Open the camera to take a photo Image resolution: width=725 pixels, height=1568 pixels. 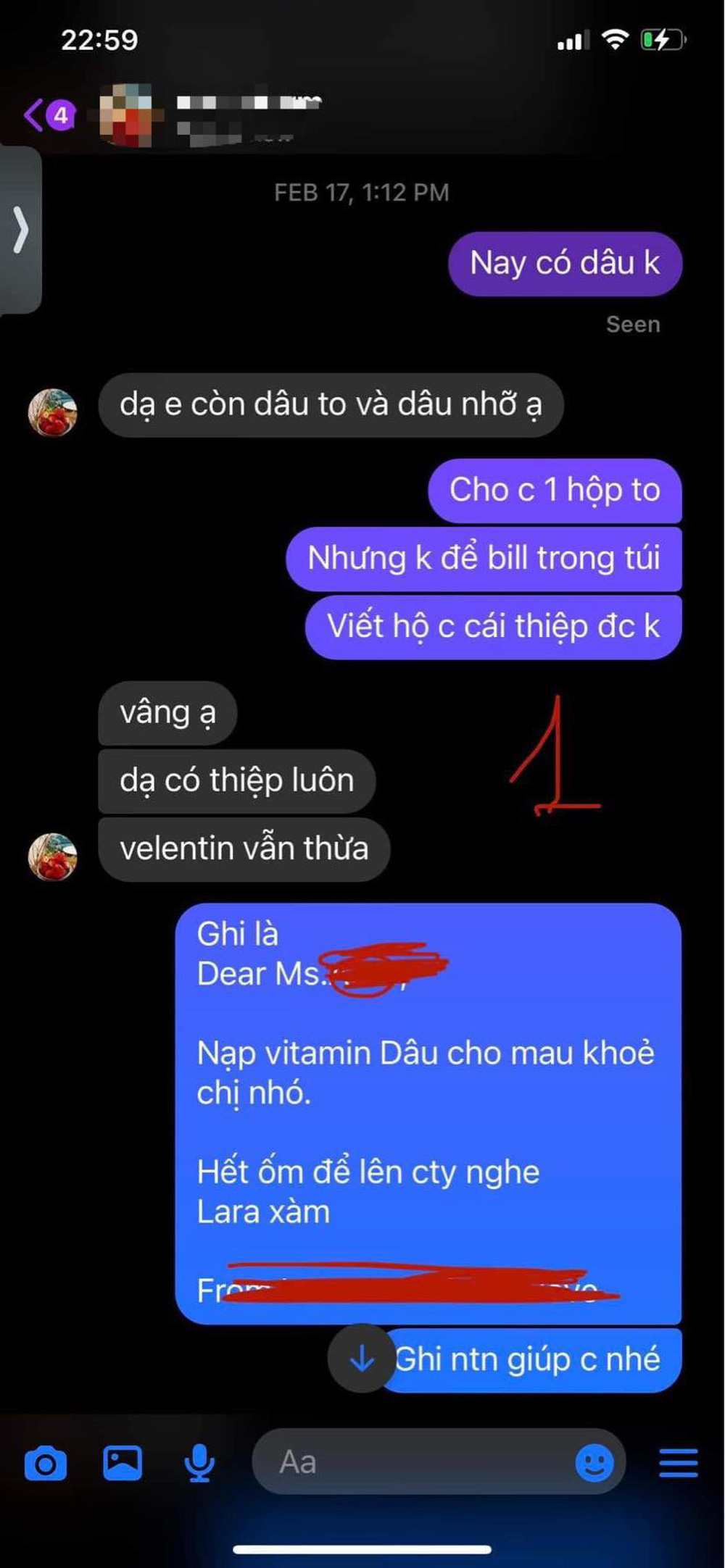46,1463
